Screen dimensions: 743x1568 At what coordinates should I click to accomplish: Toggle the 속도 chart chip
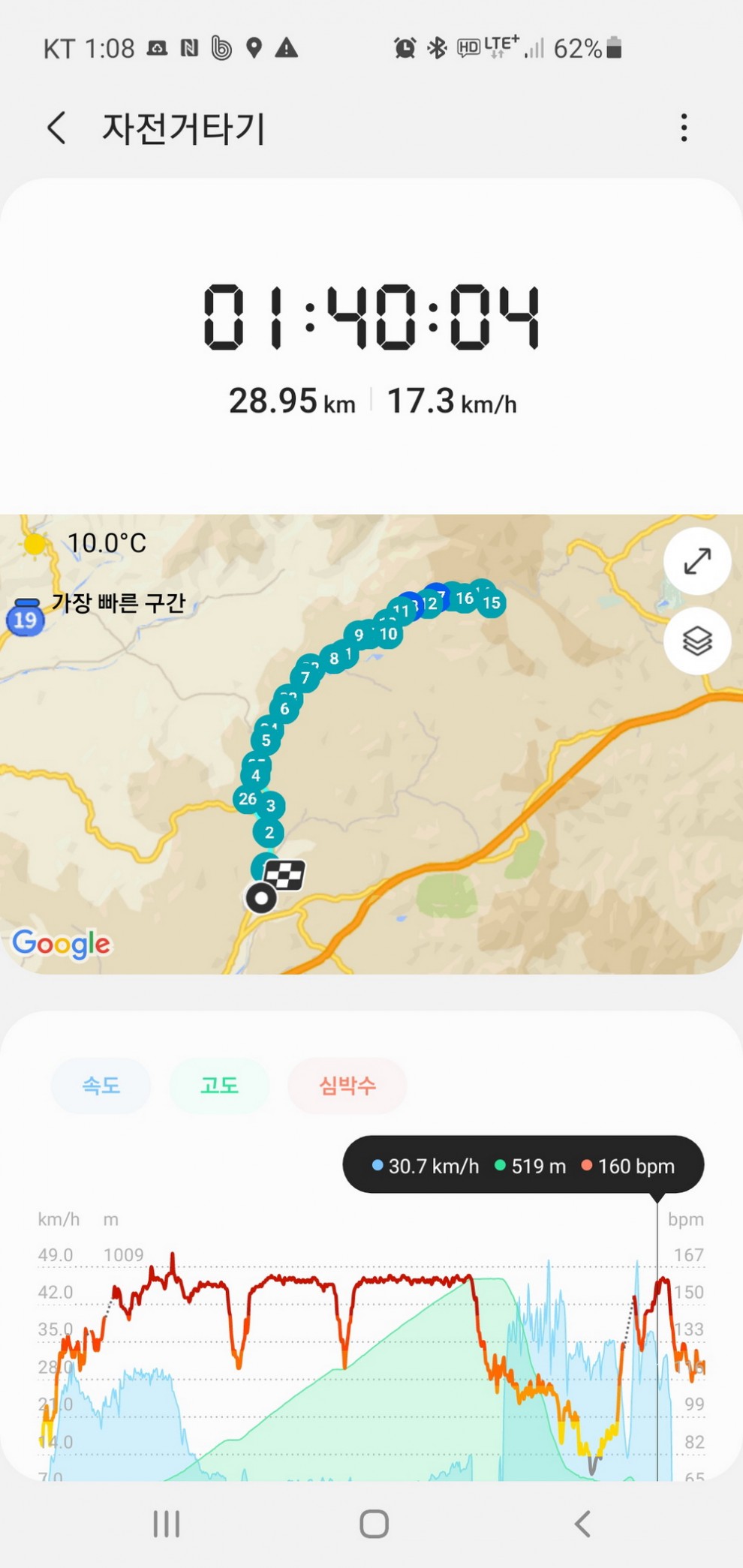(x=101, y=1086)
